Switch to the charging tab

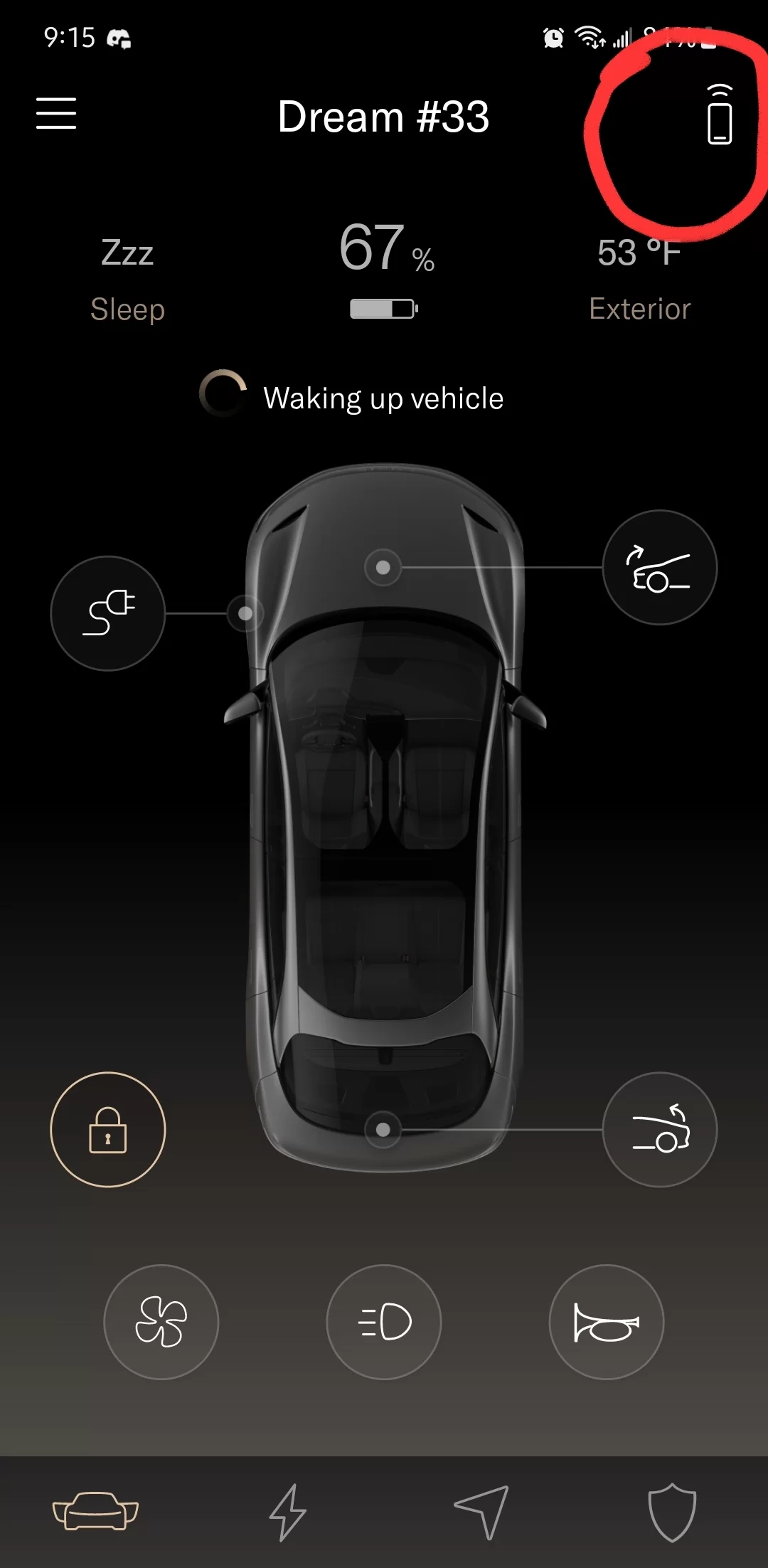[288, 1513]
